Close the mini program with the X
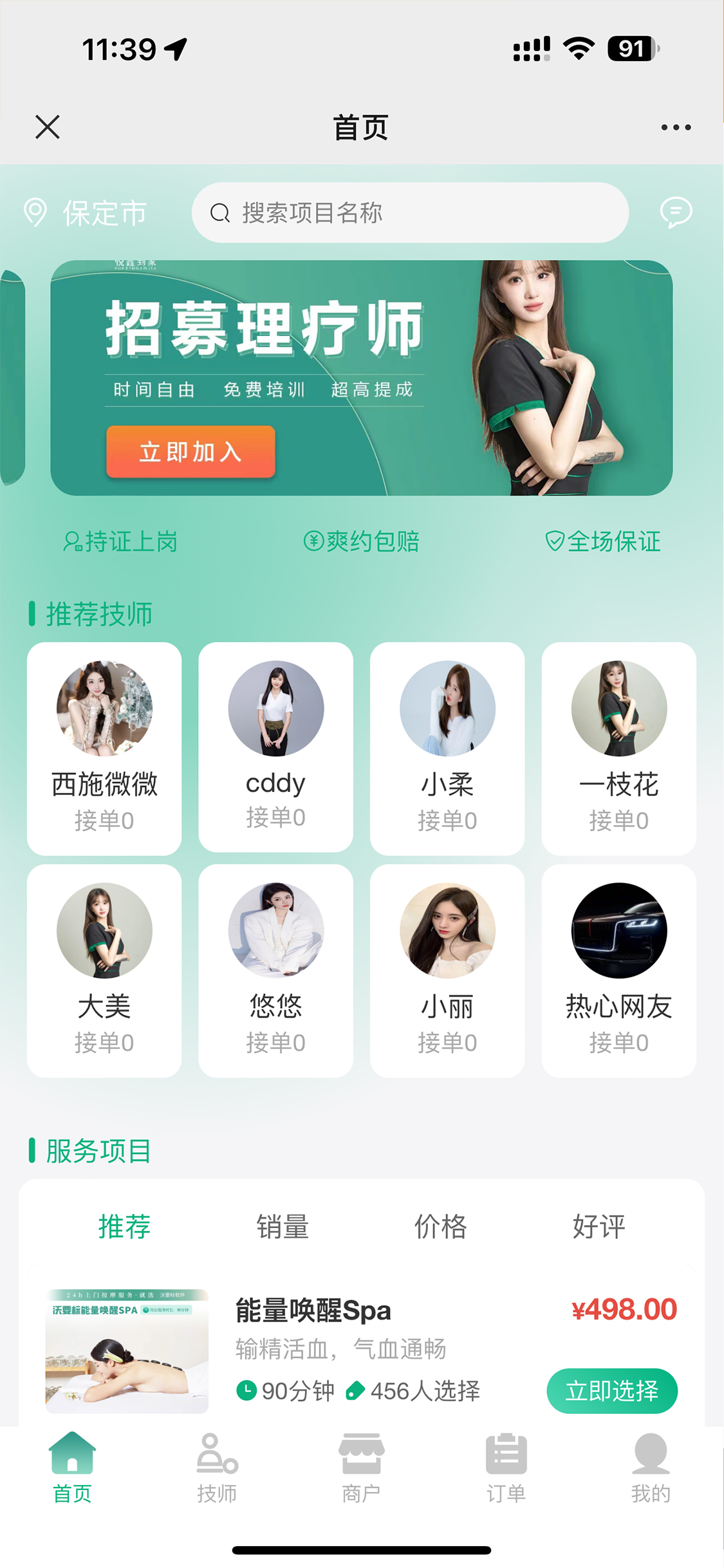The height and width of the screenshot is (1568, 724). tap(48, 127)
